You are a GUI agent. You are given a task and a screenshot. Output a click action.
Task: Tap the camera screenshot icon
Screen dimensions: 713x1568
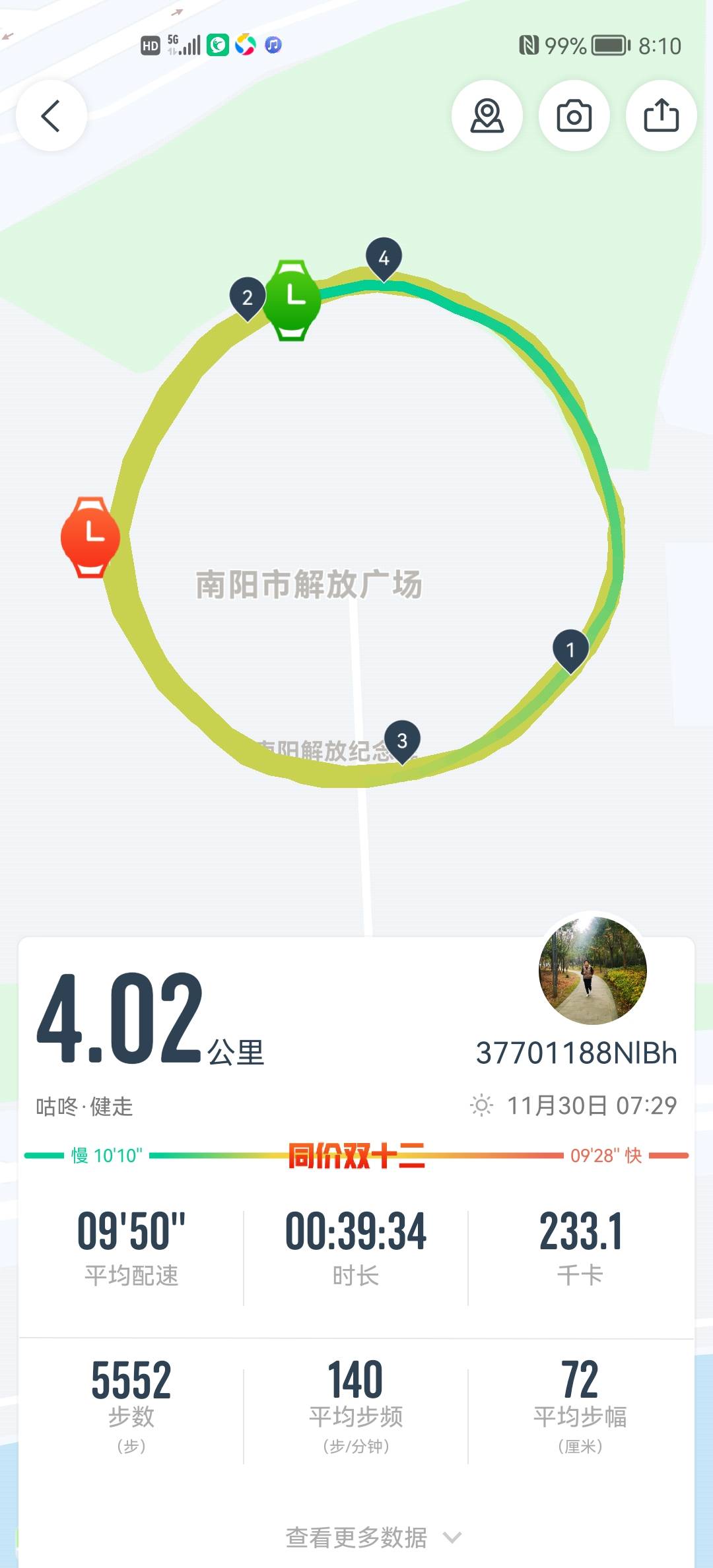point(574,115)
